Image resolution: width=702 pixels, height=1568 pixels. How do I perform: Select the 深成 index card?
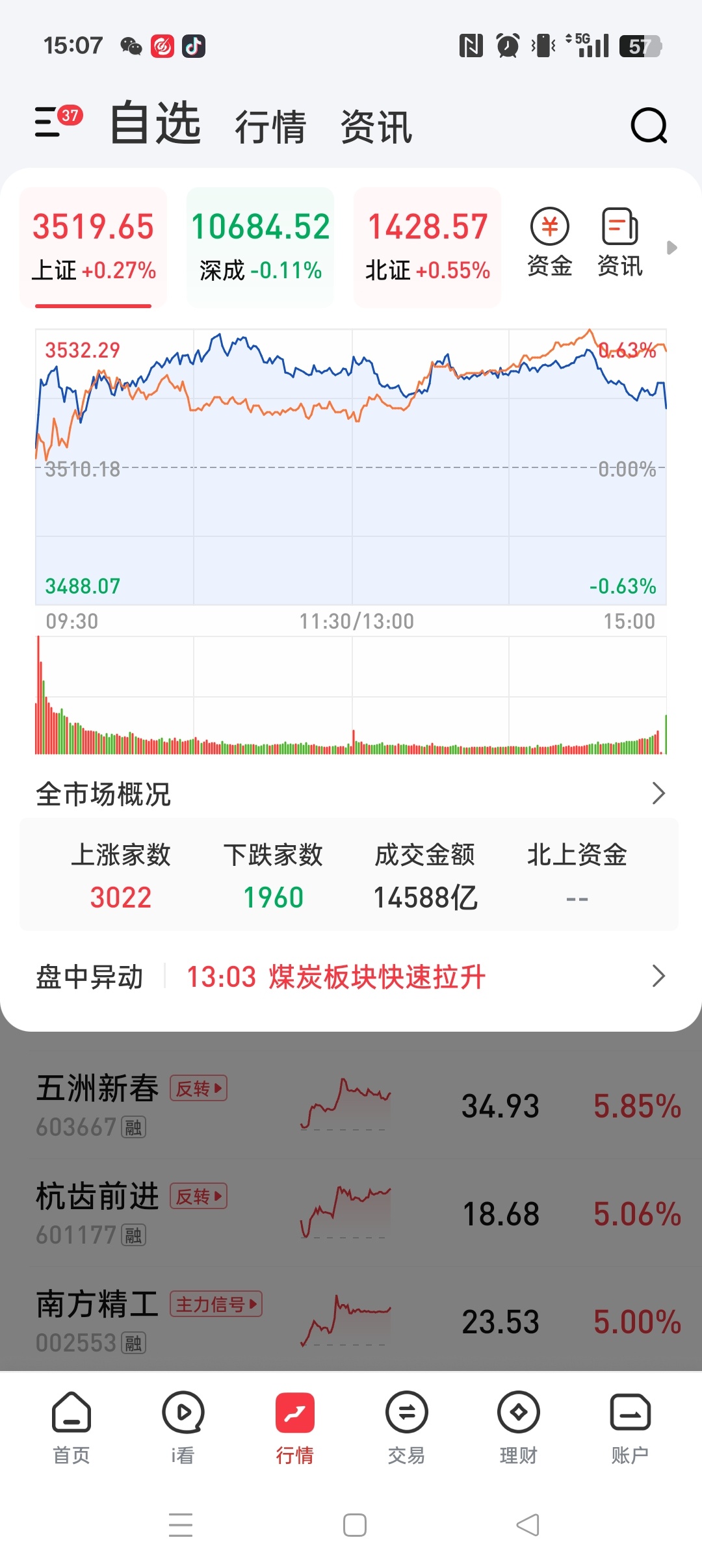tap(260, 246)
